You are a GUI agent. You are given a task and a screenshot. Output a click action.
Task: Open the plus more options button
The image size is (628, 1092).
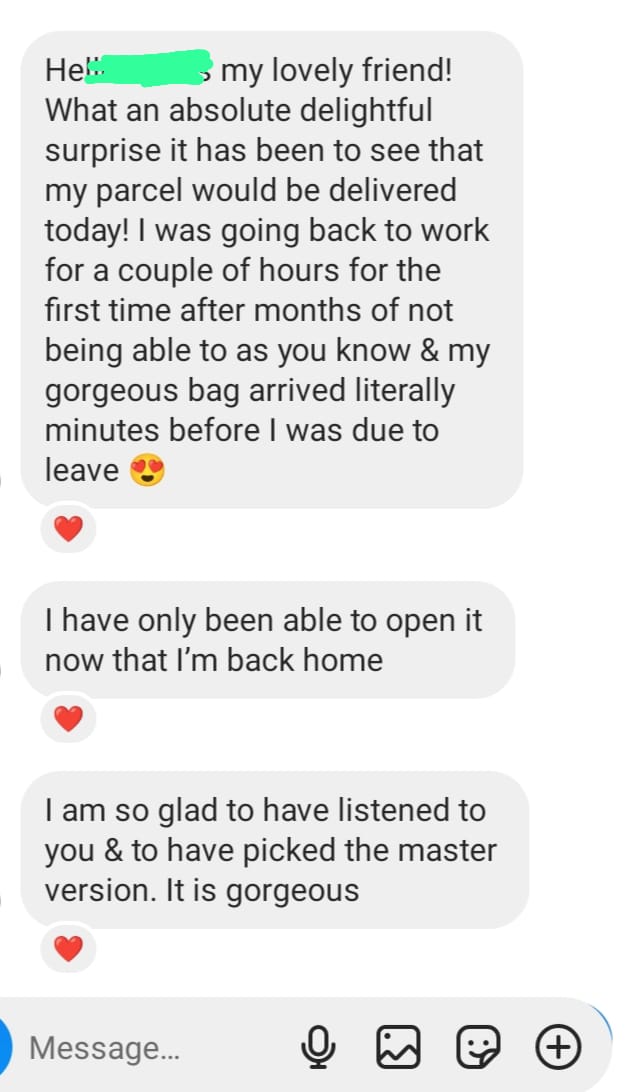point(558,1048)
